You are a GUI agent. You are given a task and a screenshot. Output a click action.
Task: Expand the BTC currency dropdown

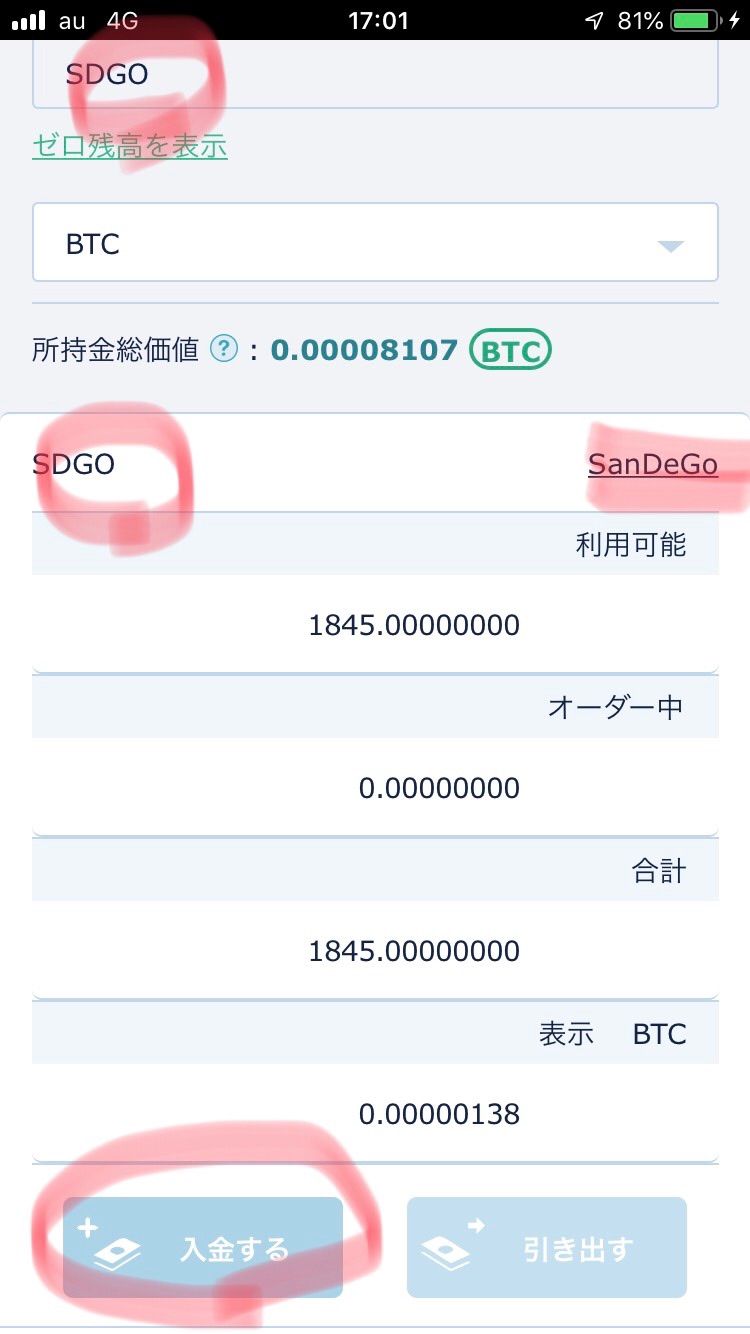pos(375,243)
